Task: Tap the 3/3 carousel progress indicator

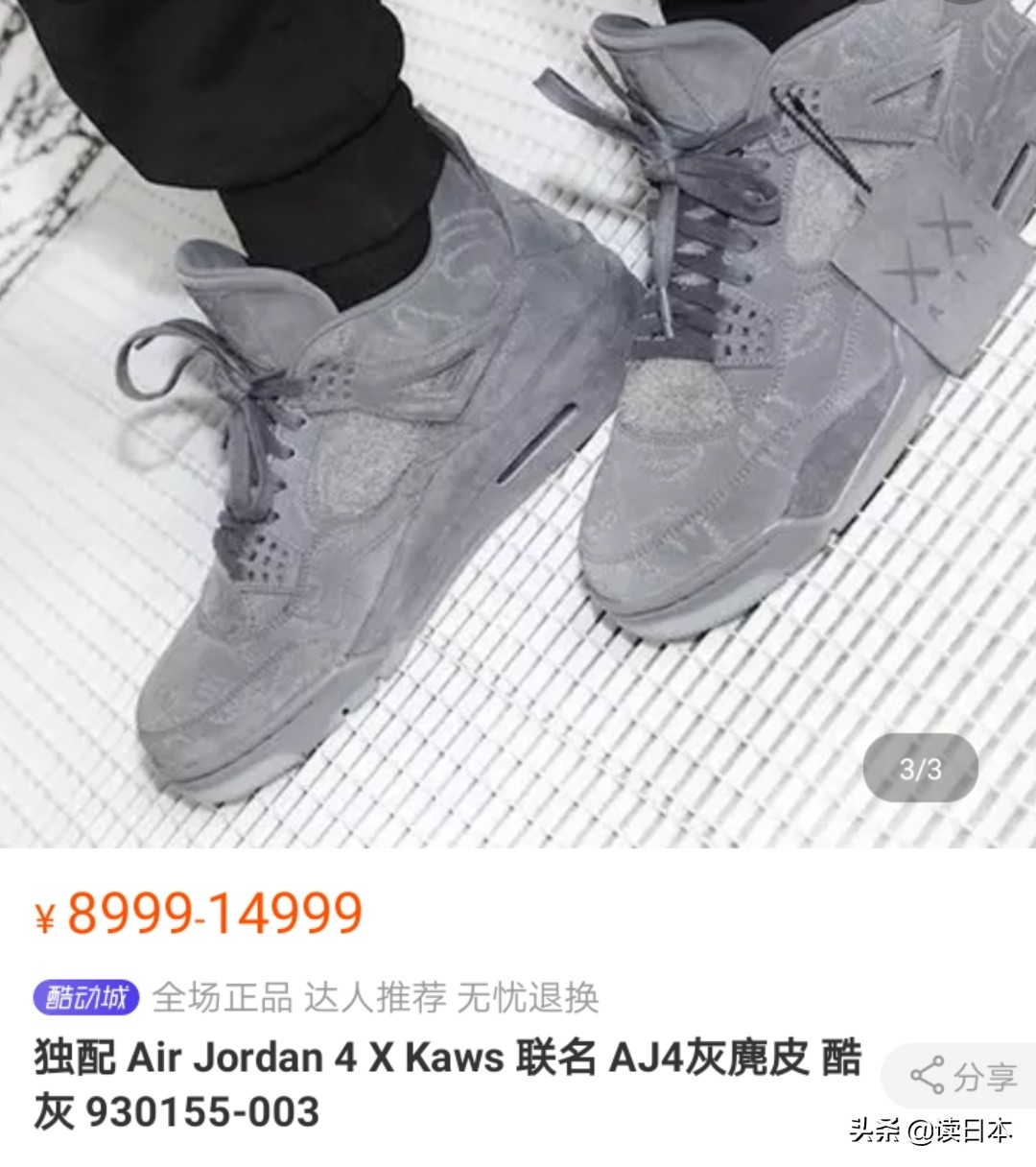Action: coord(919,766)
